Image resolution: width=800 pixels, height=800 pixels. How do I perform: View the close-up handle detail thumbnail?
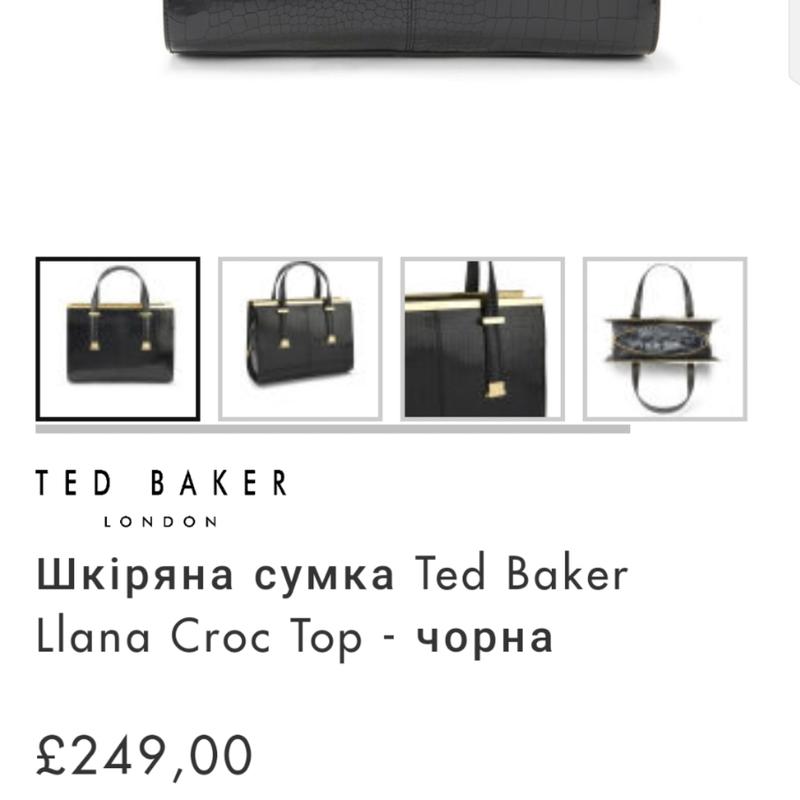[482, 339]
